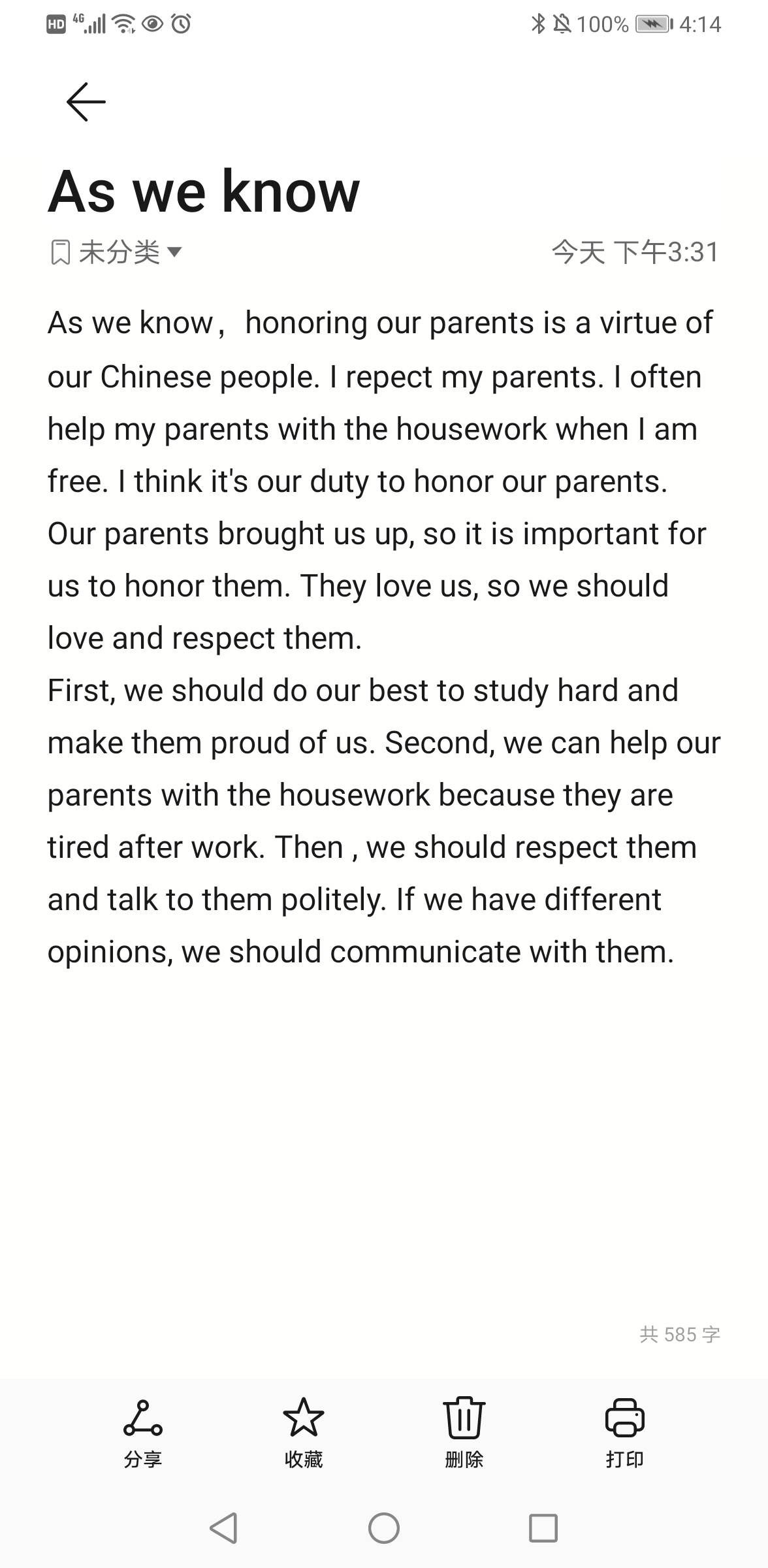Go back using the top-left arrow
Screen dimensions: 768x1568
pos(86,102)
